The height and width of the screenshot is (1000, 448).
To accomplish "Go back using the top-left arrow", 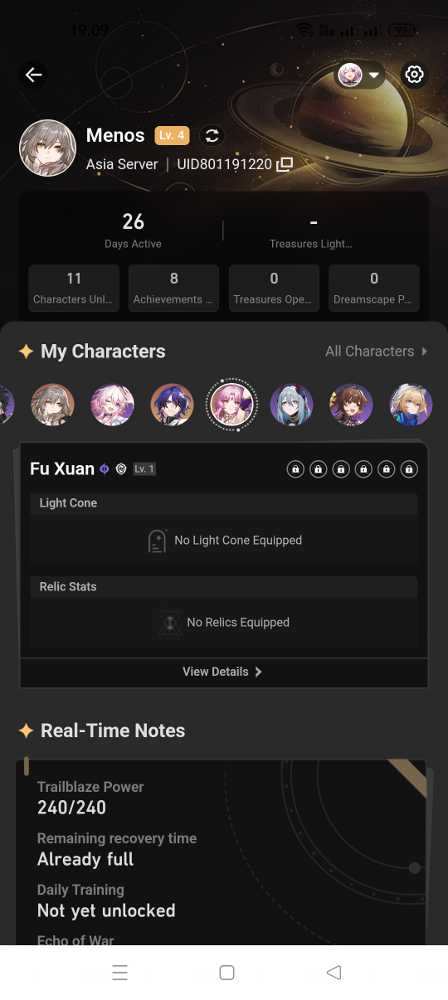I will [x=34, y=75].
